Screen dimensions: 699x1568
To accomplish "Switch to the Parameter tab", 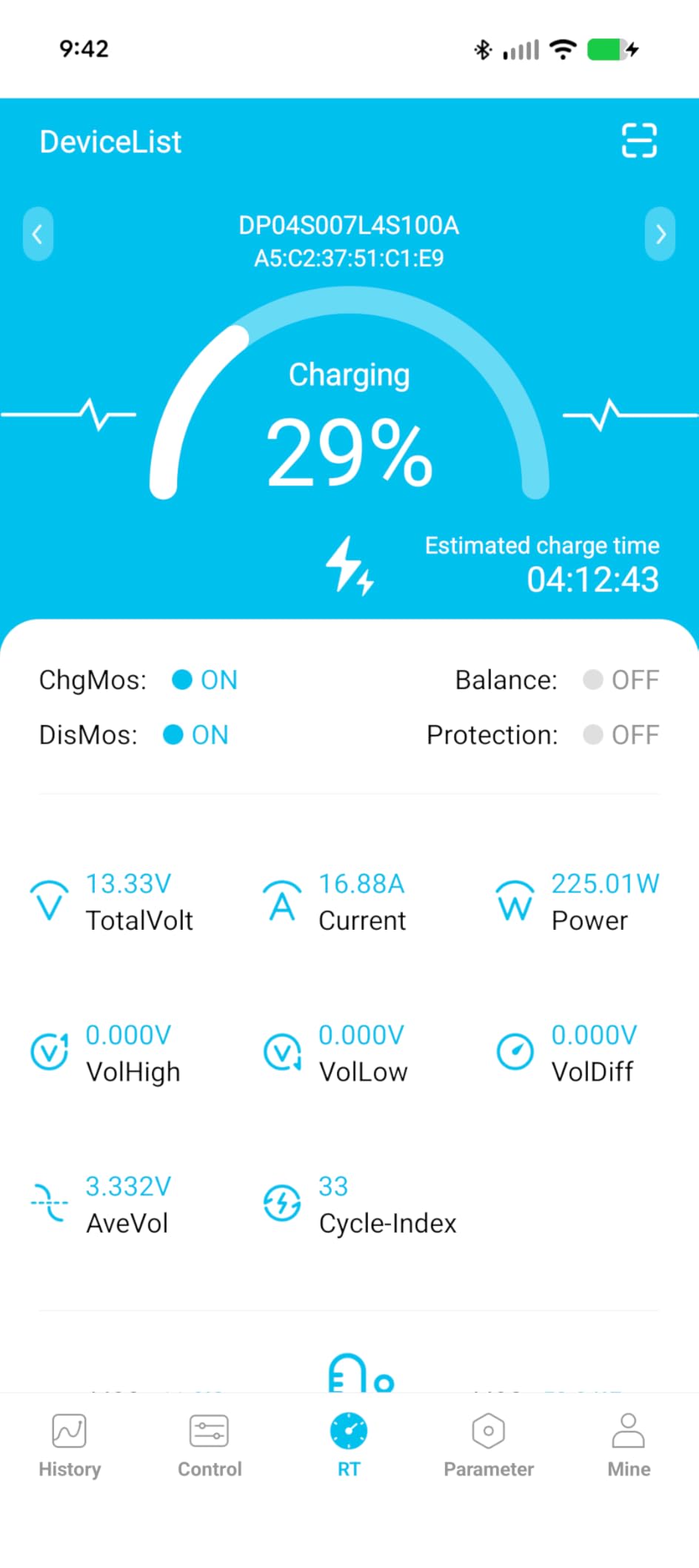I will tap(488, 1442).
